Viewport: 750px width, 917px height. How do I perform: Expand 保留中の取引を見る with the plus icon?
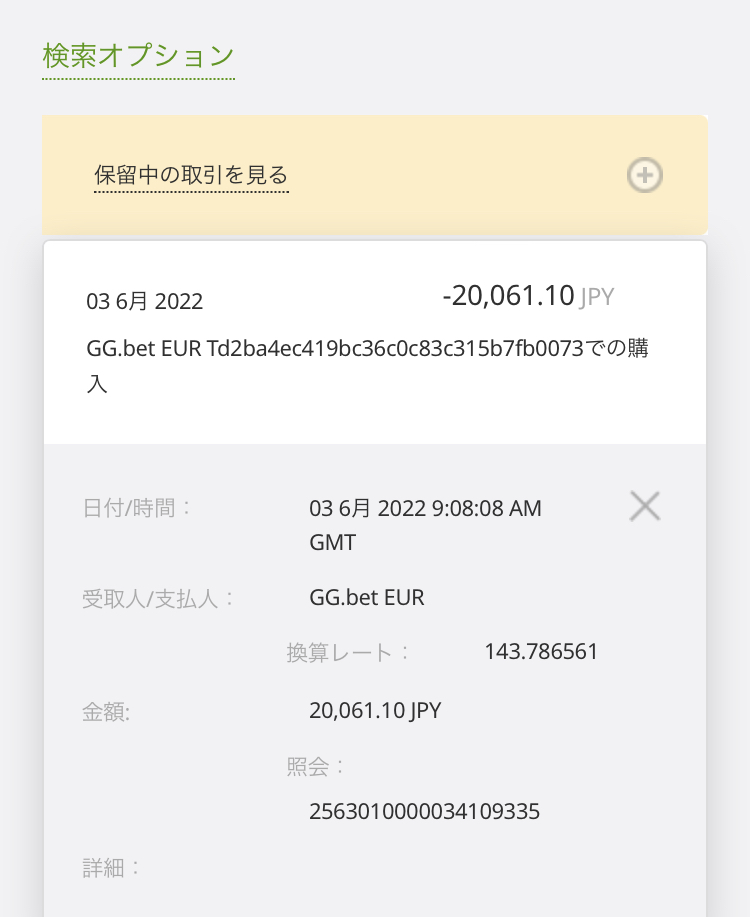(x=645, y=176)
